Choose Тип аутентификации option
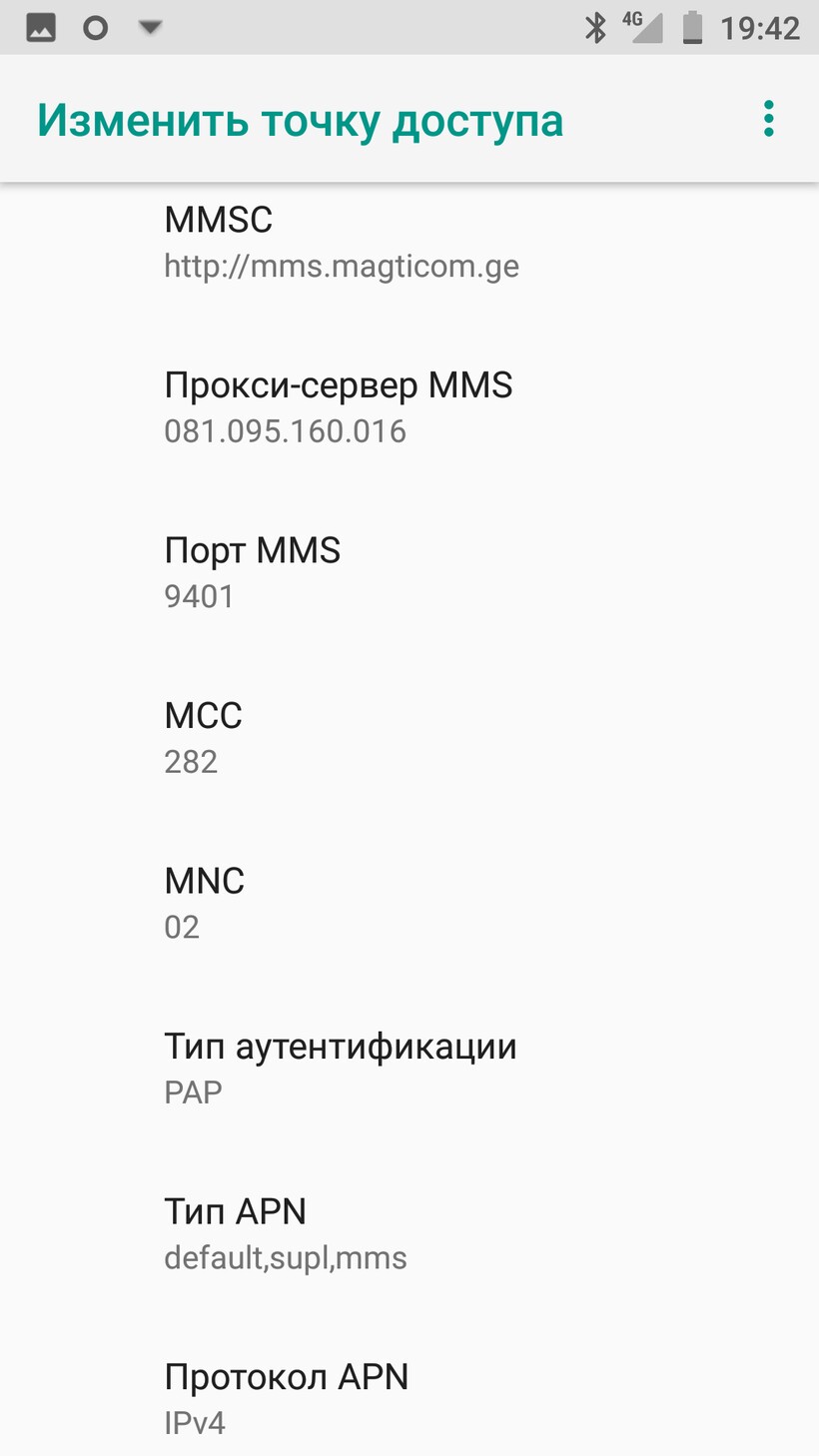This screenshot has width=819, height=1456. point(340,1069)
